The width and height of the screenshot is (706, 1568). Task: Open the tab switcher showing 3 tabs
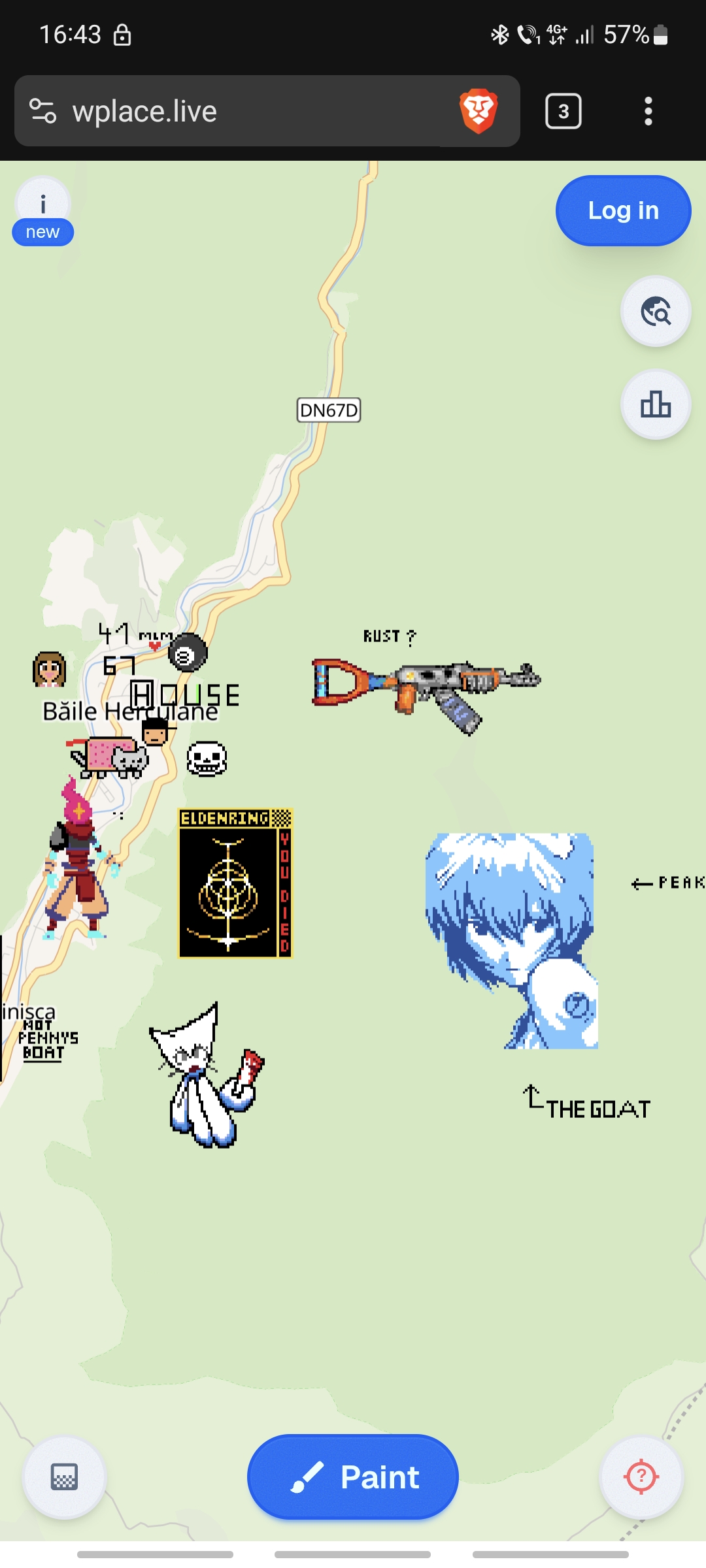pos(563,111)
